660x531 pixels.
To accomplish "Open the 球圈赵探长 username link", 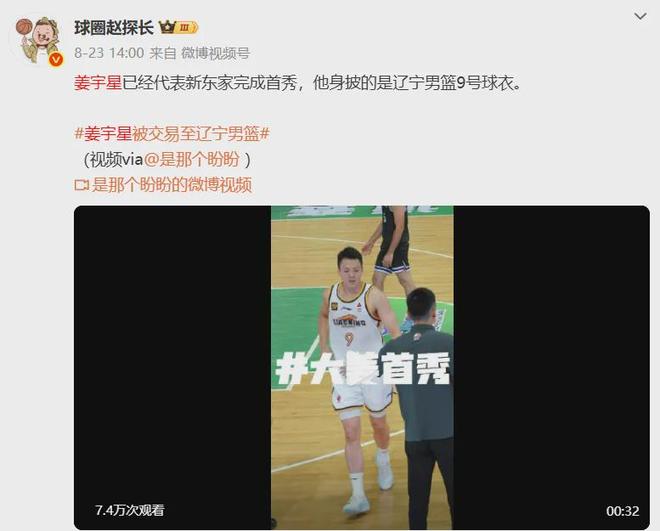I will click(114, 27).
